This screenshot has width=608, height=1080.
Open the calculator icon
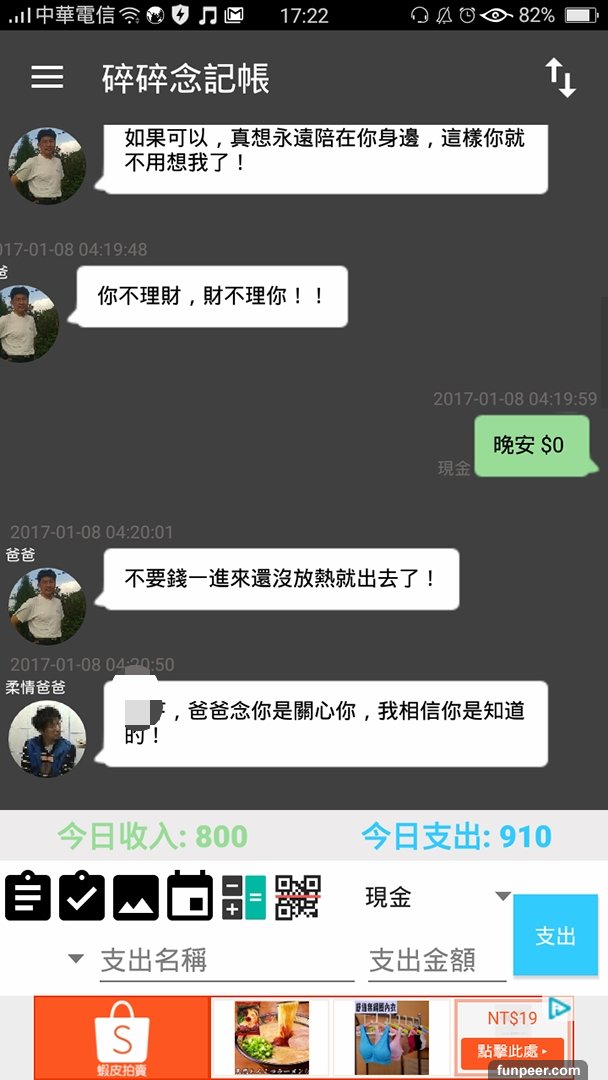[x=244, y=897]
